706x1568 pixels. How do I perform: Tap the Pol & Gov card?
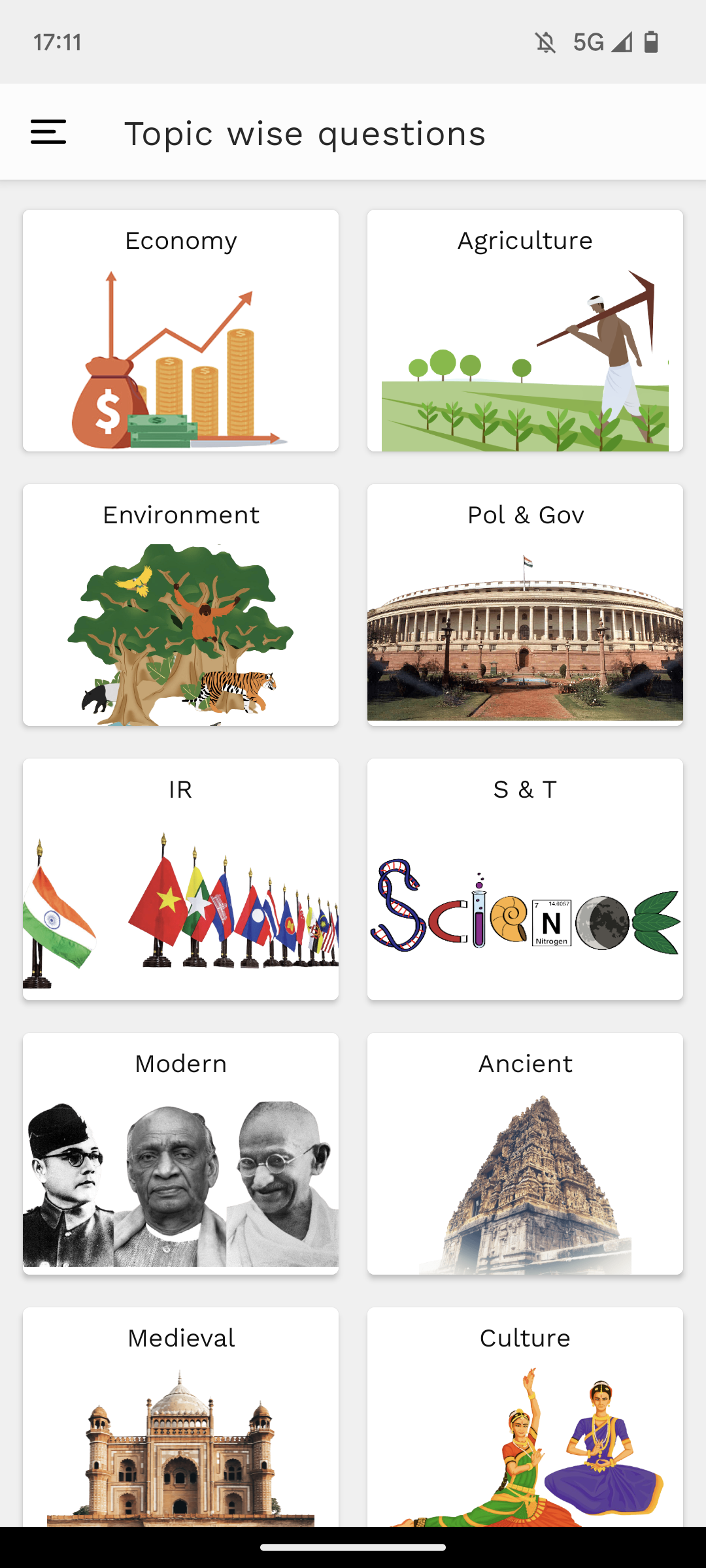click(525, 605)
